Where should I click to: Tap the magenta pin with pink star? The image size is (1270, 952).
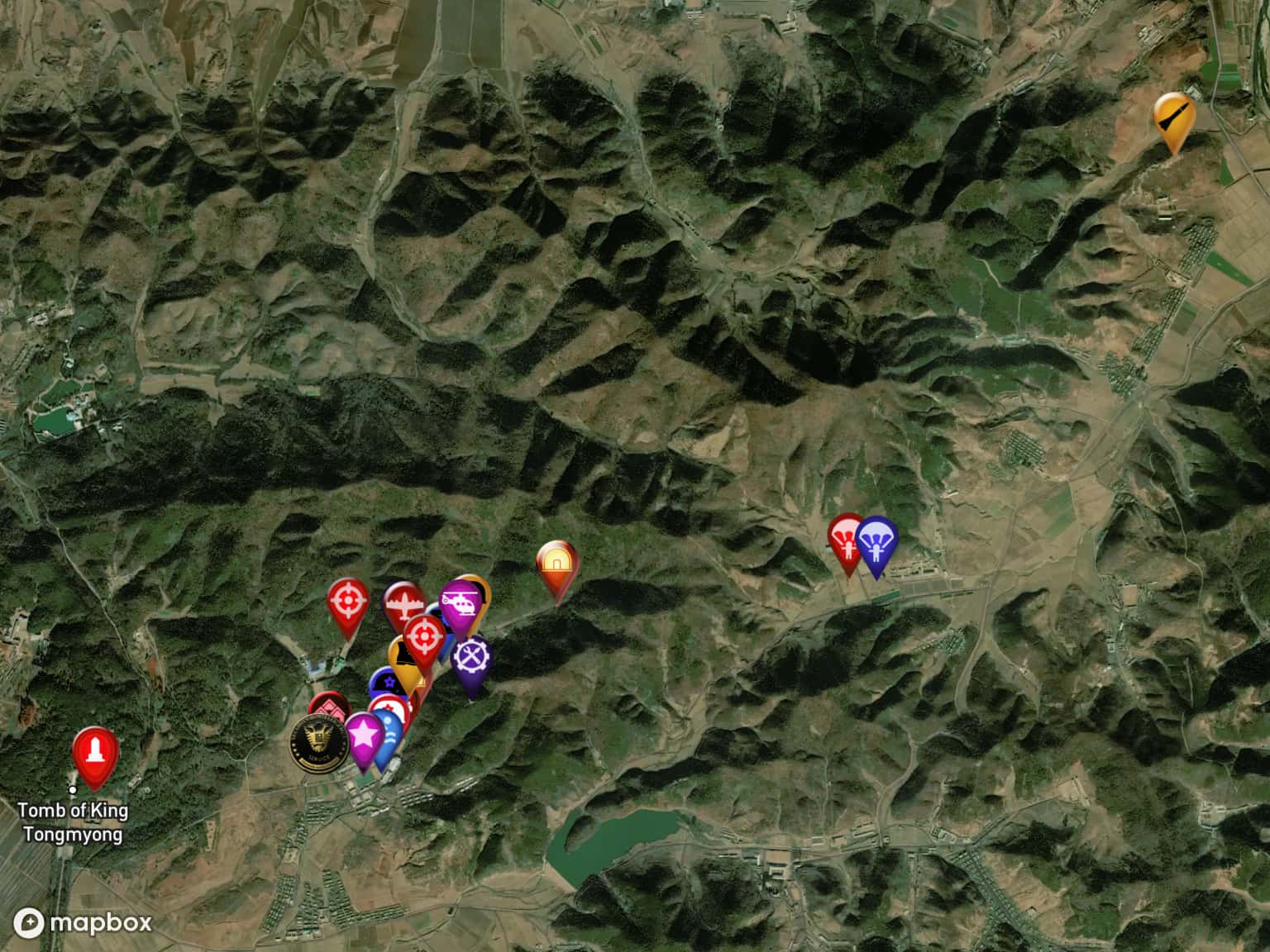363,735
